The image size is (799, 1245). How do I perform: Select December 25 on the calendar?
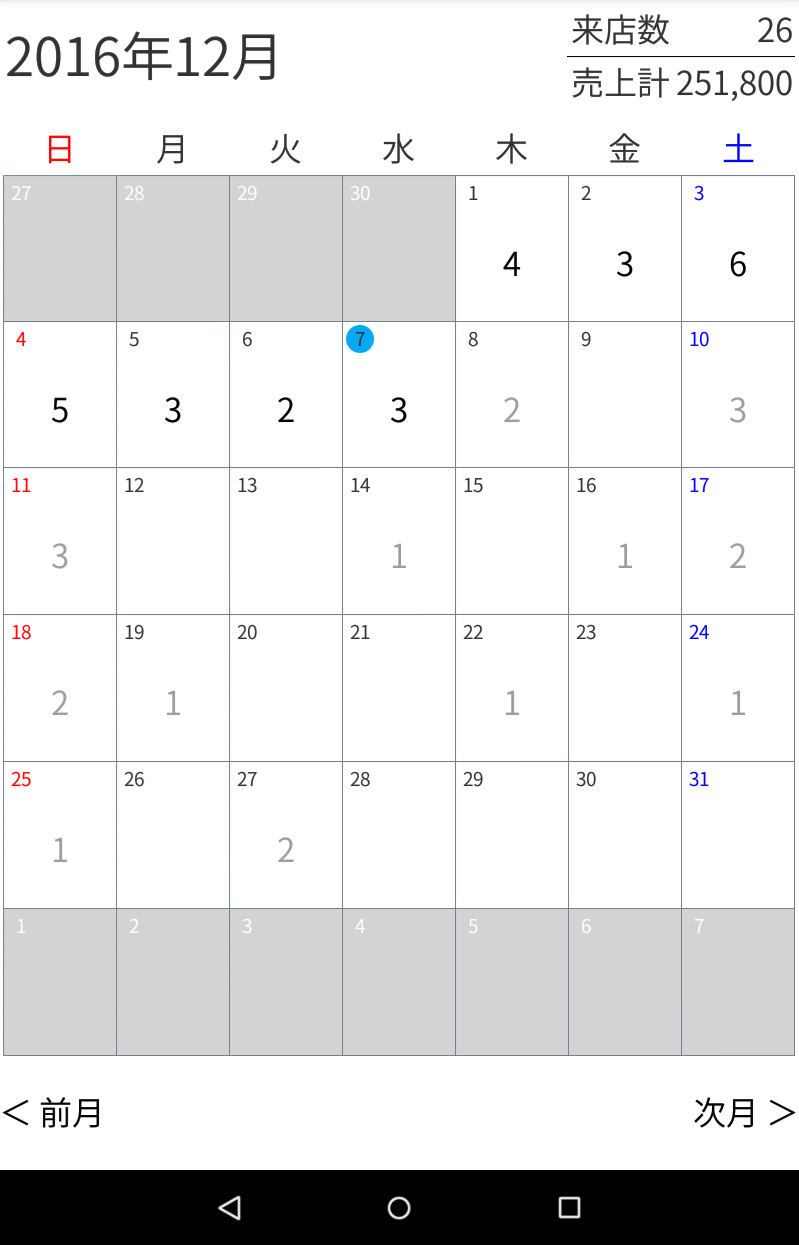pos(60,835)
